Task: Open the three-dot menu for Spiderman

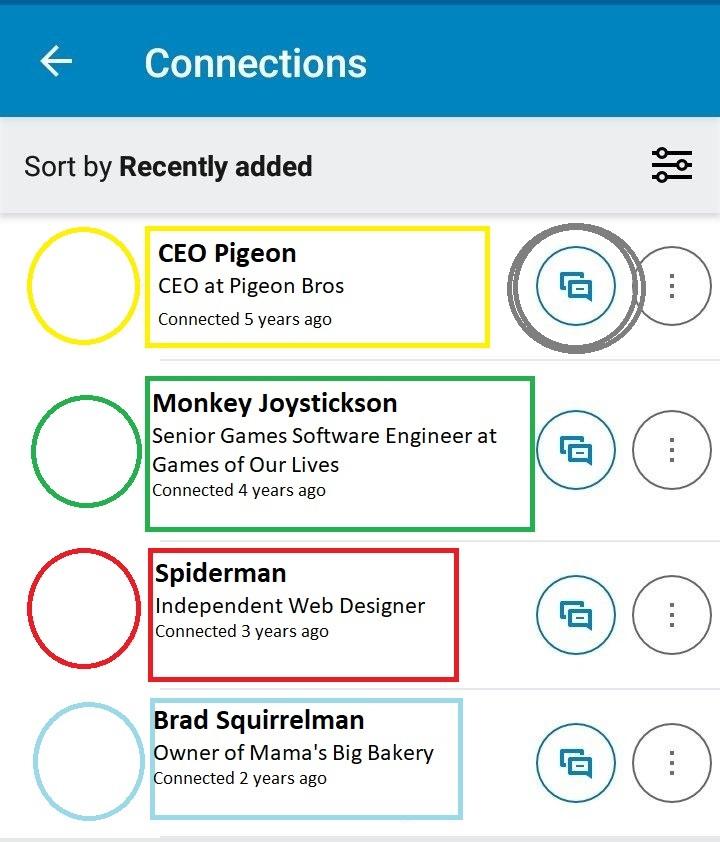Action: pyautogui.click(x=672, y=615)
